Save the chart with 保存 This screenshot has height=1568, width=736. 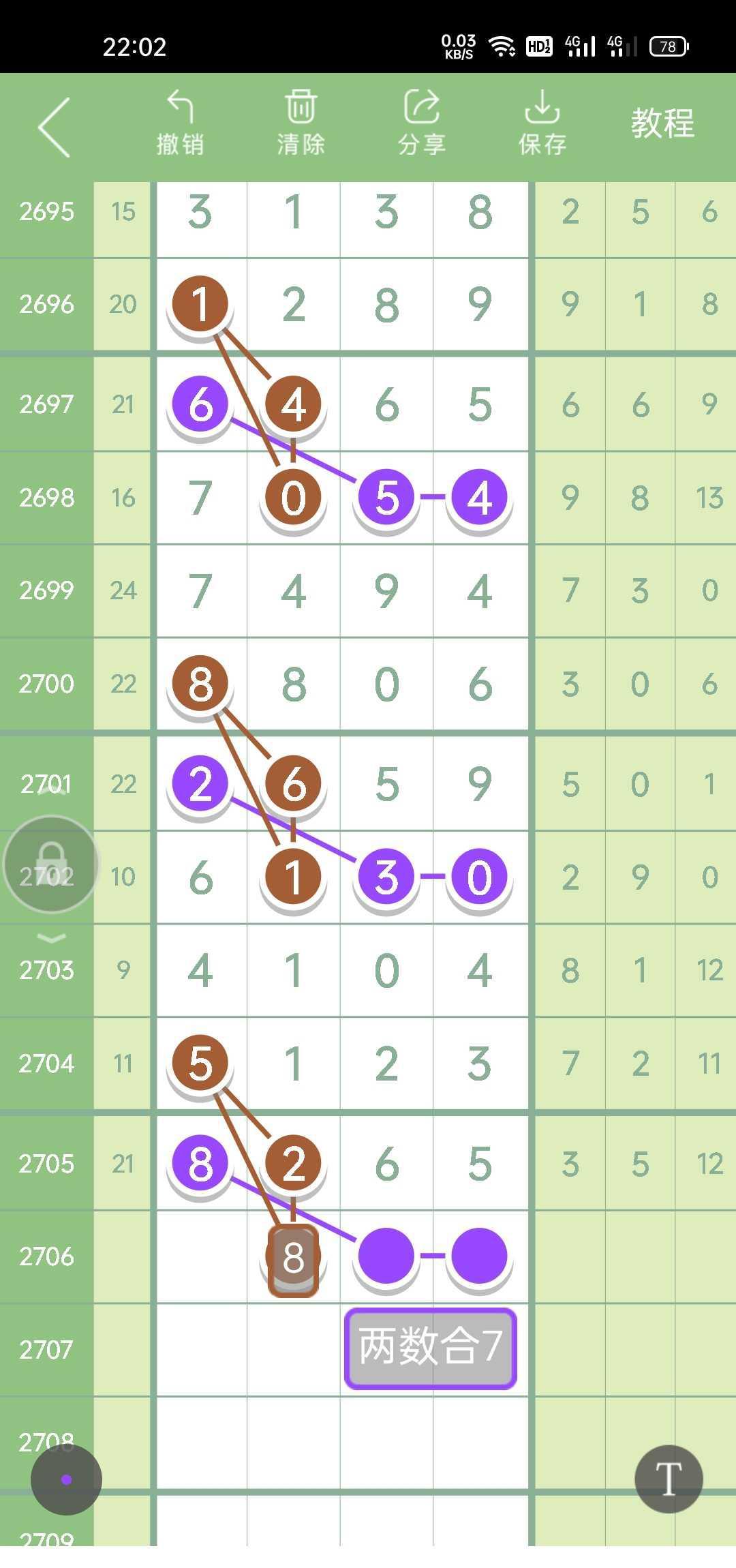[542, 124]
